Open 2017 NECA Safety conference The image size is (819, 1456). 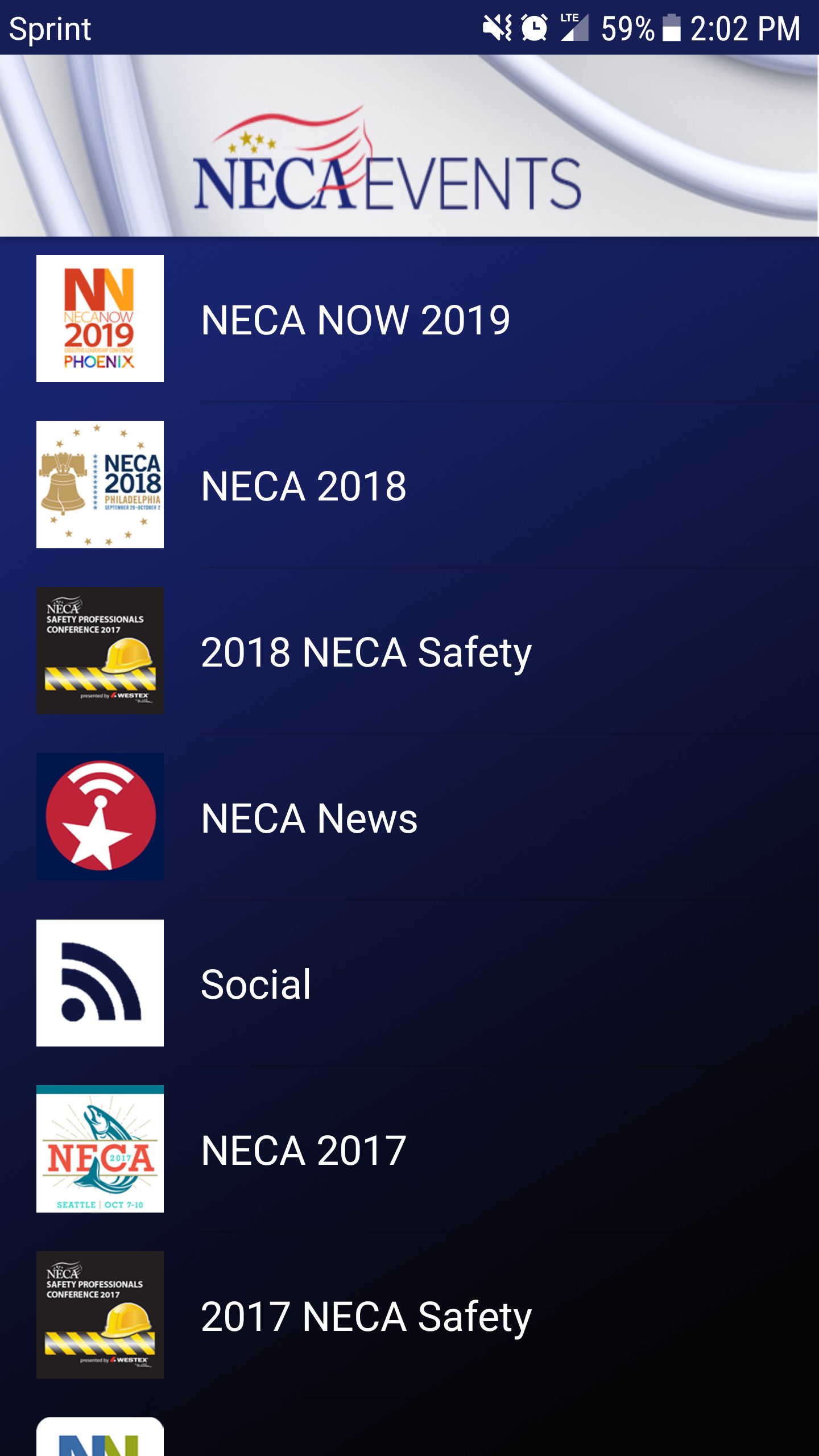point(409,1316)
